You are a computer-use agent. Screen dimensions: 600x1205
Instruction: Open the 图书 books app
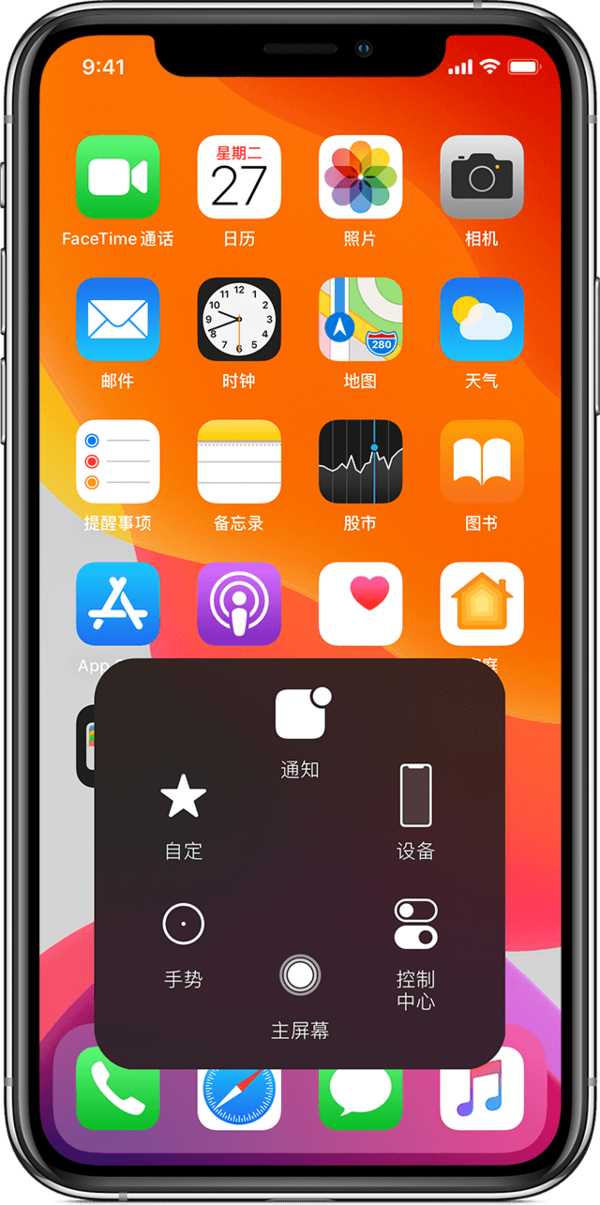tap(481, 462)
